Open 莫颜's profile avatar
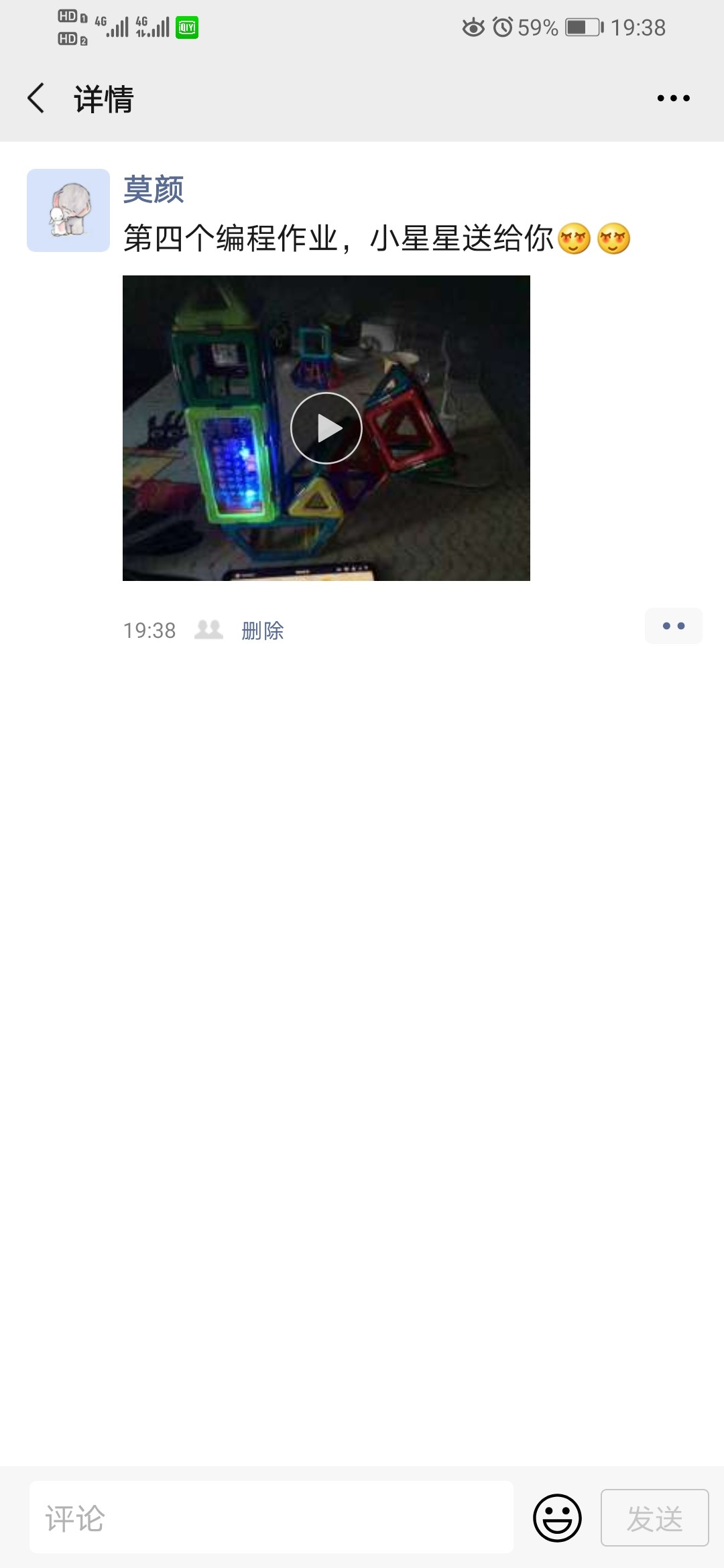This screenshot has height=1568, width=724. coord(68,210)
